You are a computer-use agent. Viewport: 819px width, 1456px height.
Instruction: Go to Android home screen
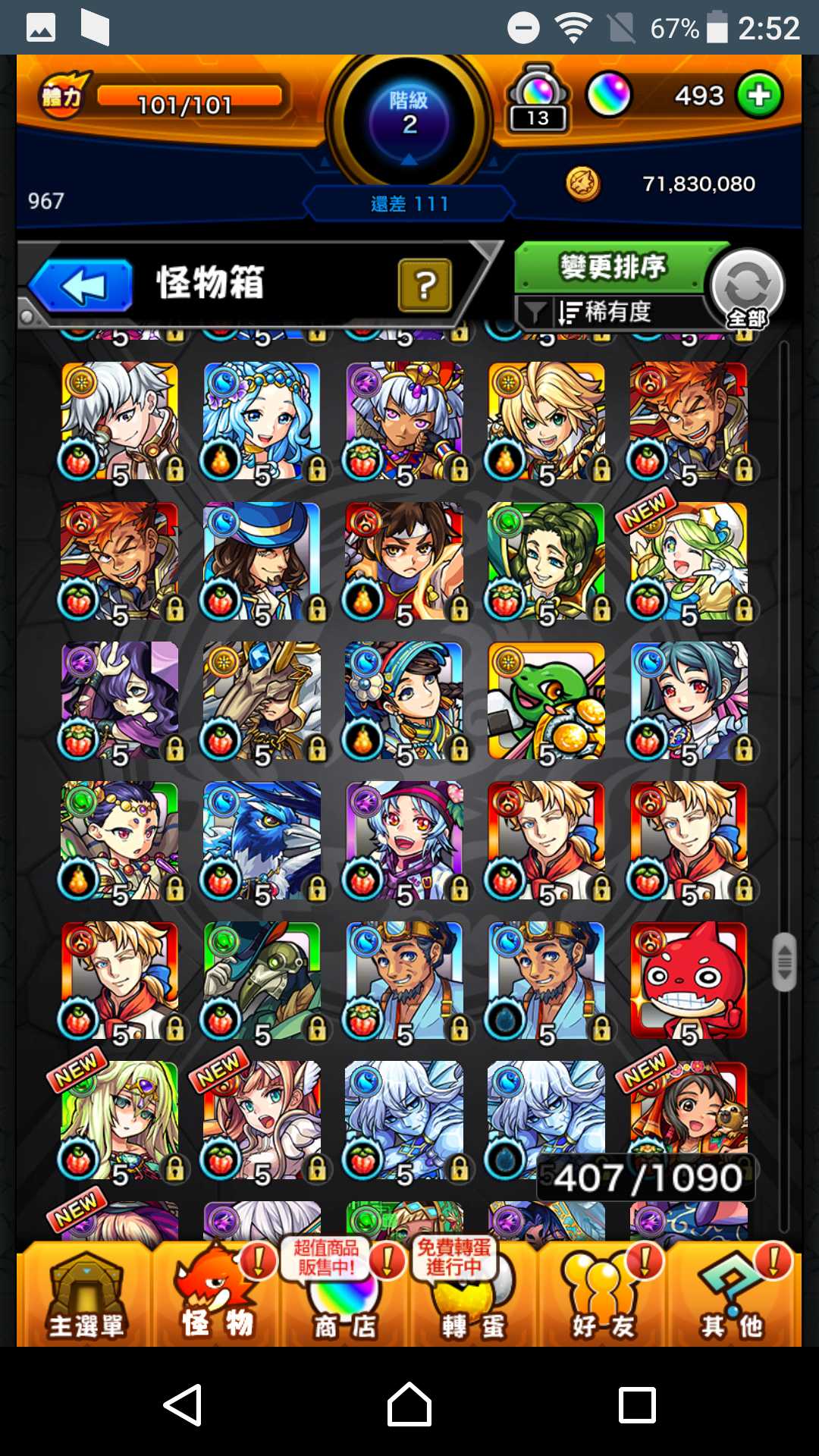coord(409,1404)
